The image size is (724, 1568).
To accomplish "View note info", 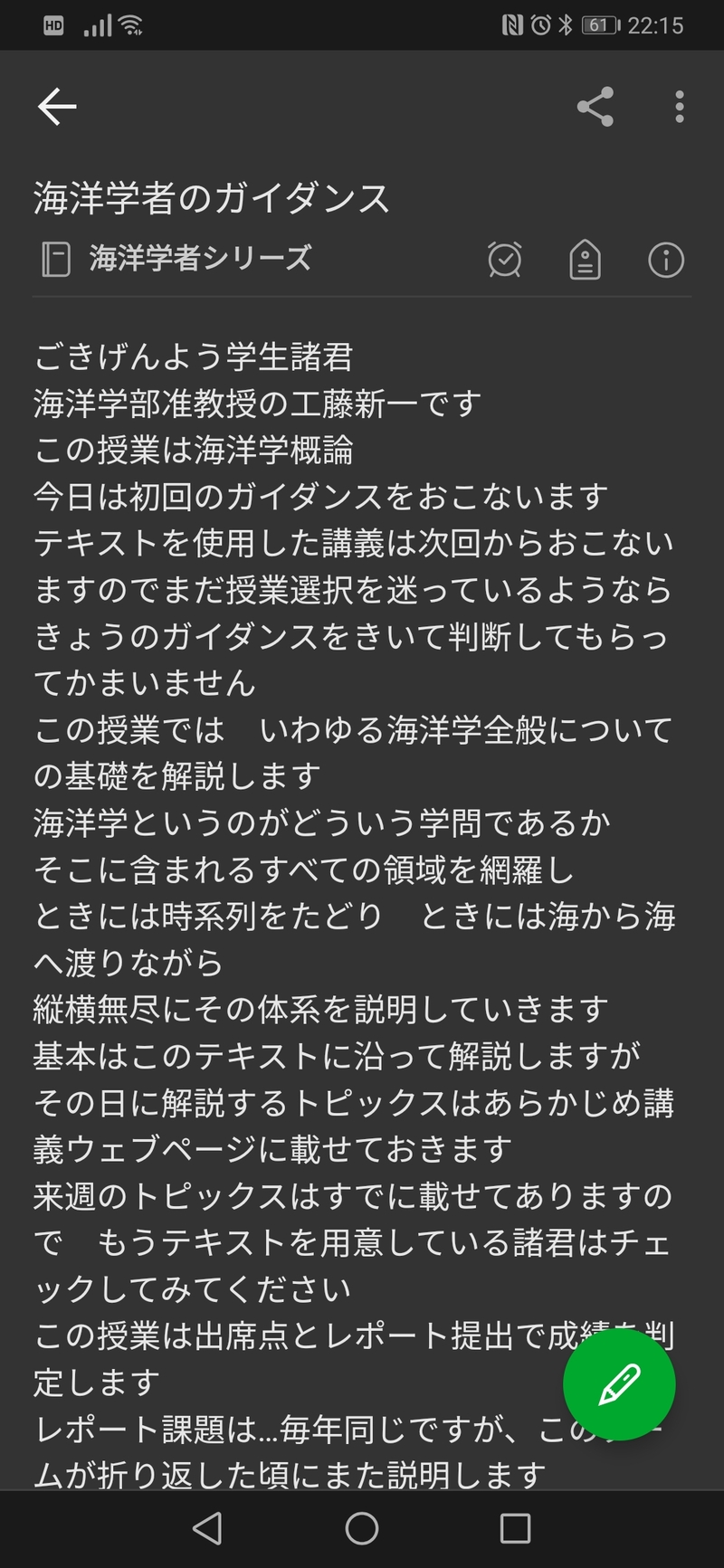I will pos(666,261).
